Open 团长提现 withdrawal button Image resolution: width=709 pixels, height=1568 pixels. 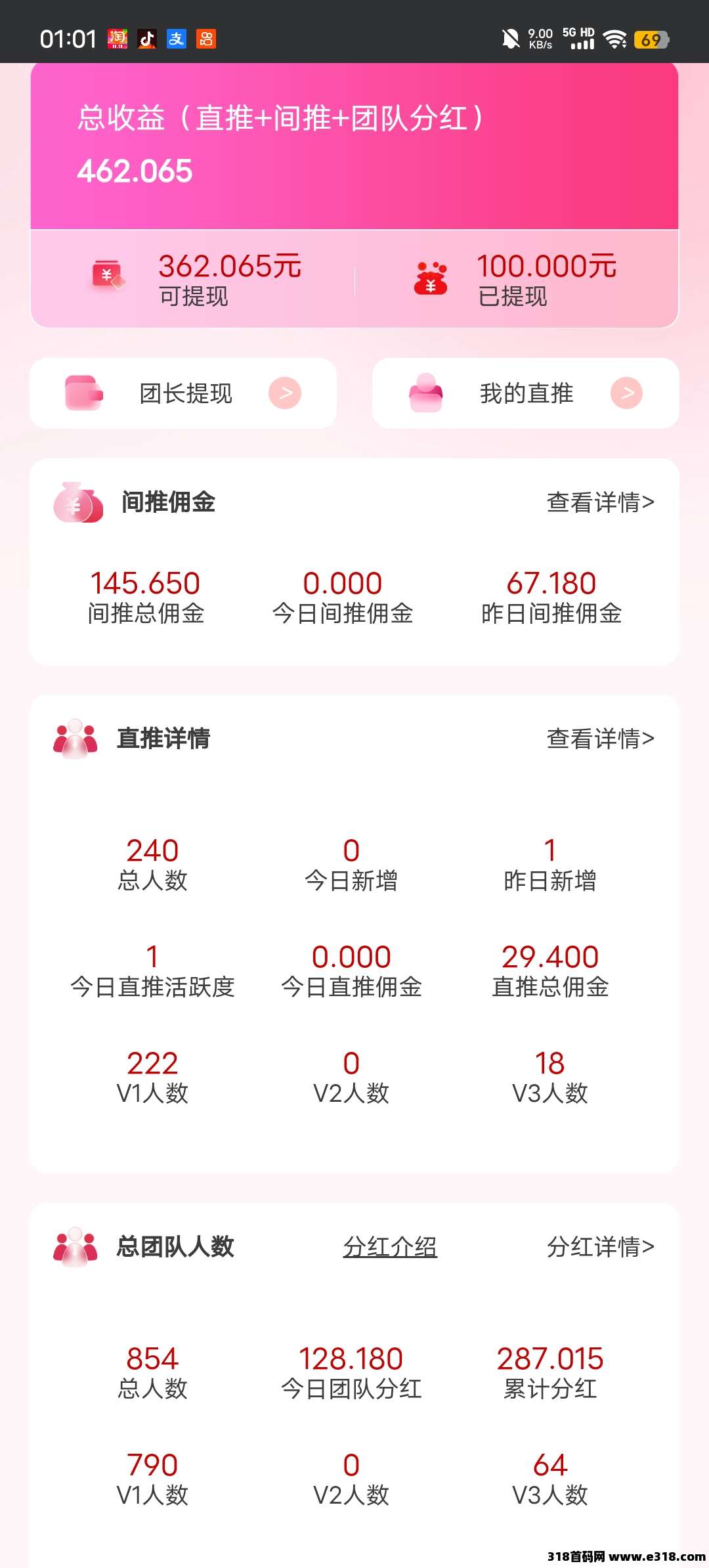[x=183, y=393]
